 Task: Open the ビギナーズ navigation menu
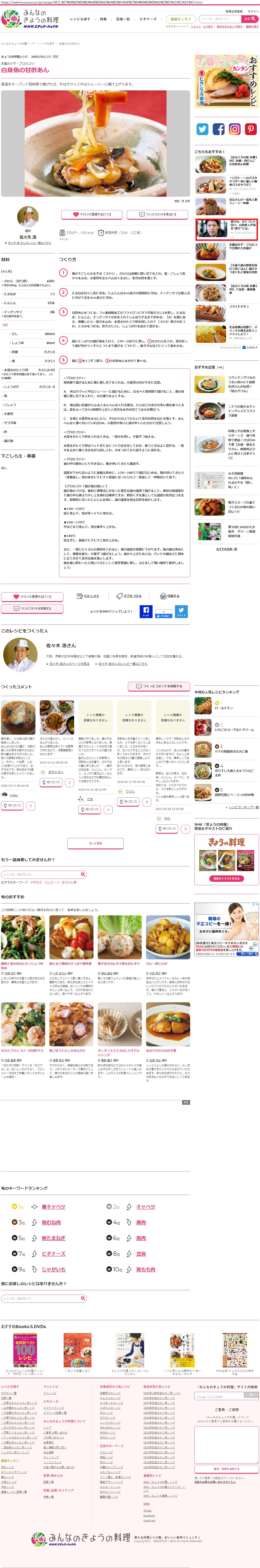click(x=148, y=19)
